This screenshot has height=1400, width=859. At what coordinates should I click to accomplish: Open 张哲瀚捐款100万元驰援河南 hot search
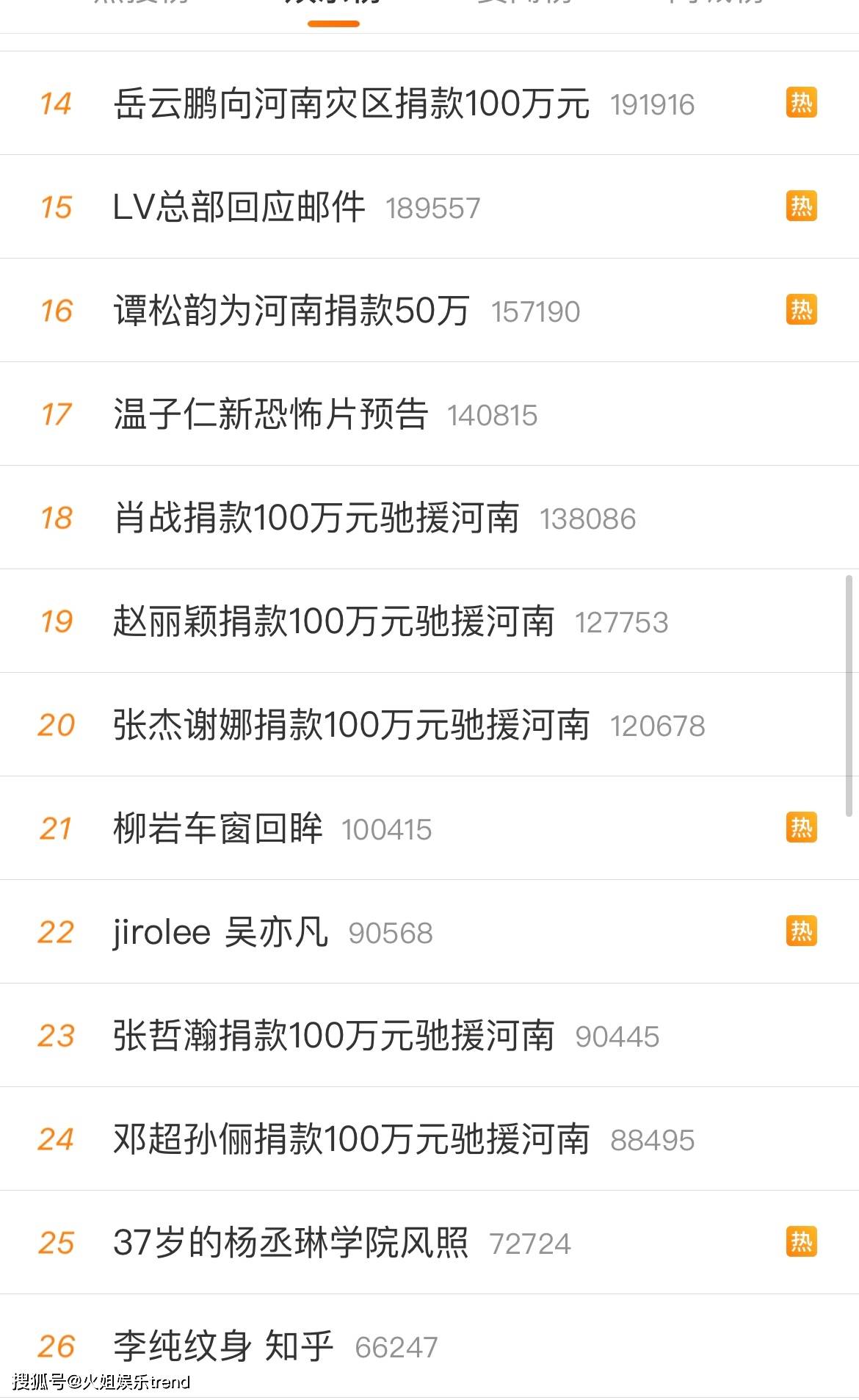tap(333, 1036)
